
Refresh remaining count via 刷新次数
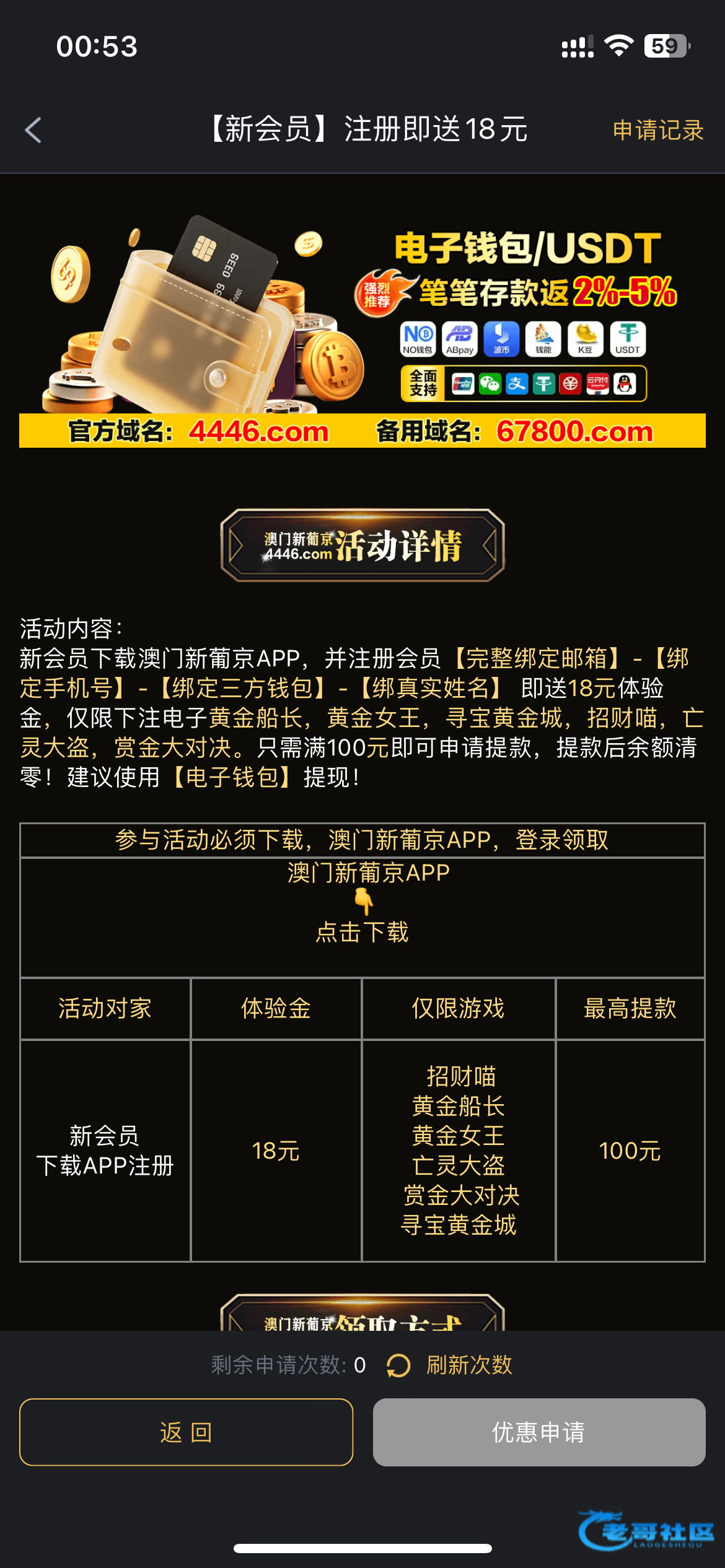(x=451, y=1365)
